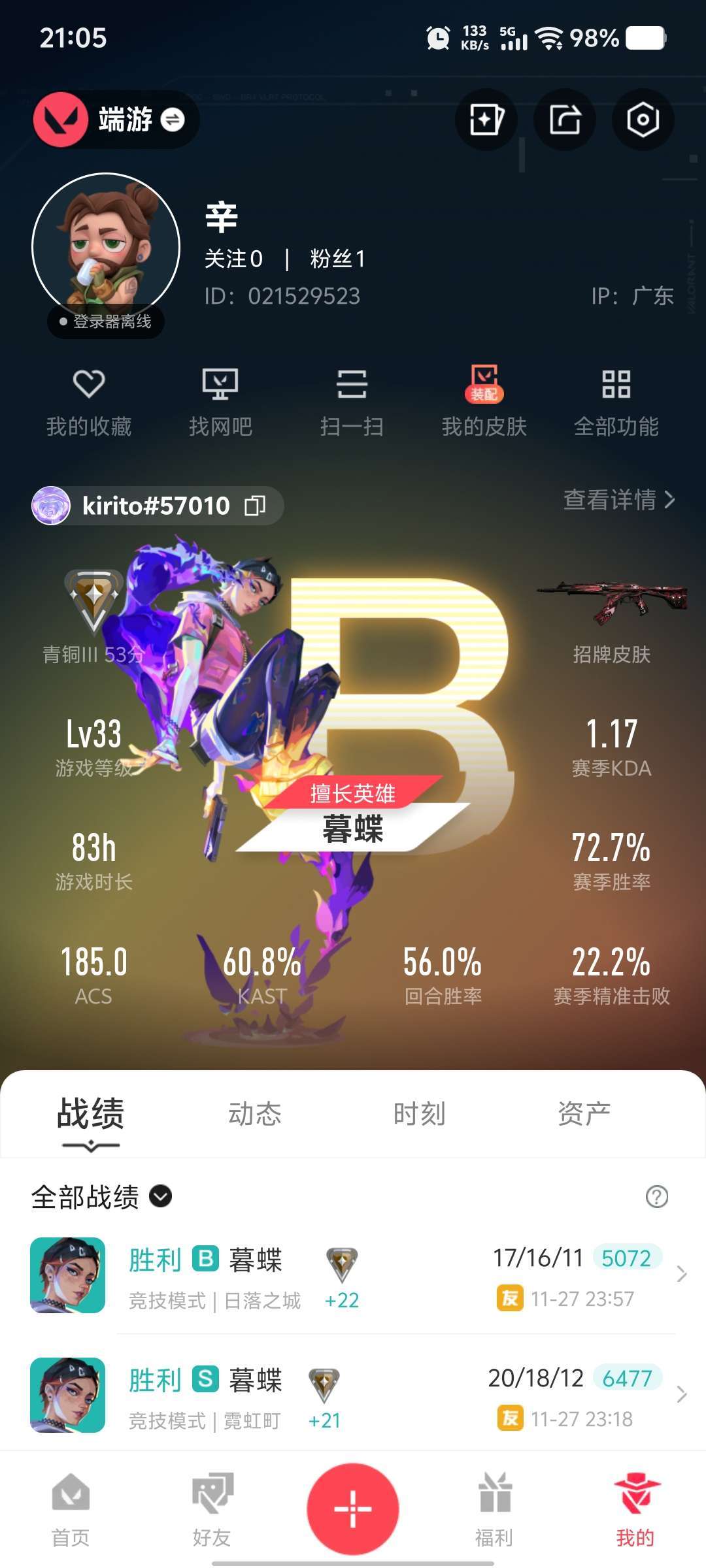The height and width of the screenshot is (1568, 706).
Task: Open the settings hexagon icon
Action: 643,120
